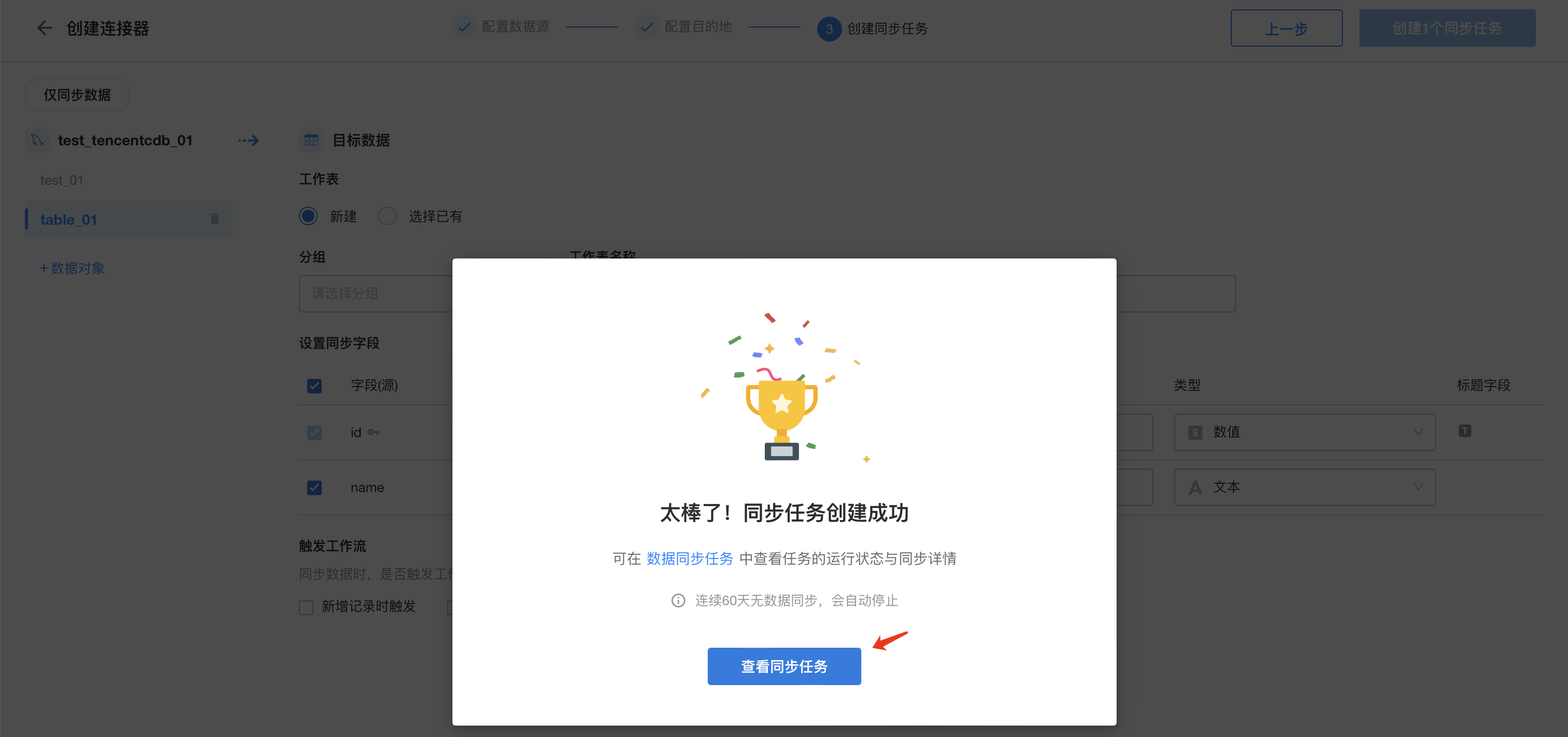Go back using the arrow beside 创建连接器
Screen dimensions: 1568x737
[x=45, y=28]
